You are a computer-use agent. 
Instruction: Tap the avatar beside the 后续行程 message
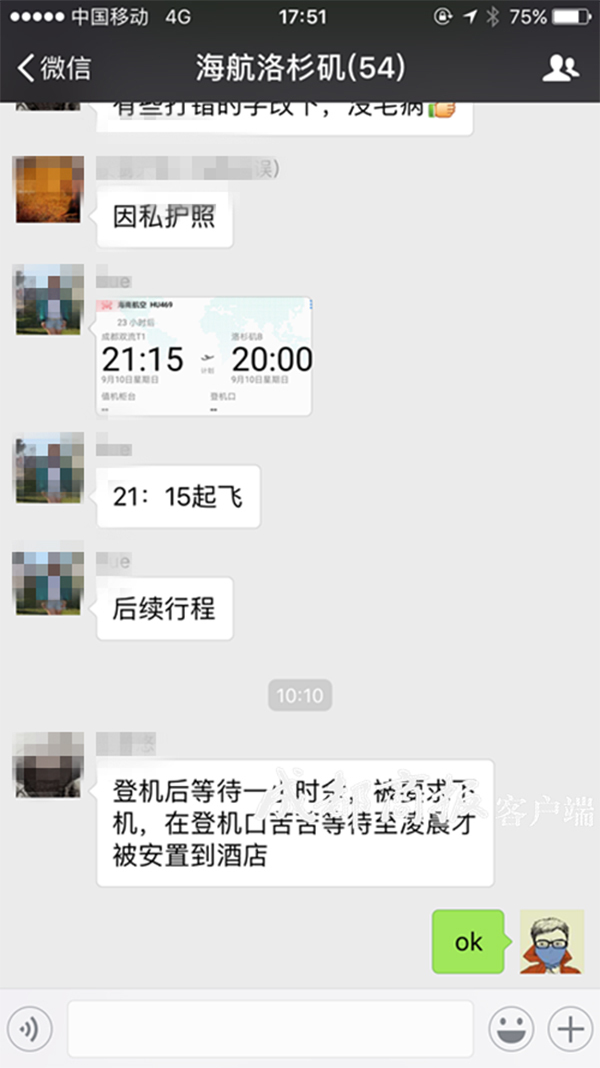coord(48,582)
